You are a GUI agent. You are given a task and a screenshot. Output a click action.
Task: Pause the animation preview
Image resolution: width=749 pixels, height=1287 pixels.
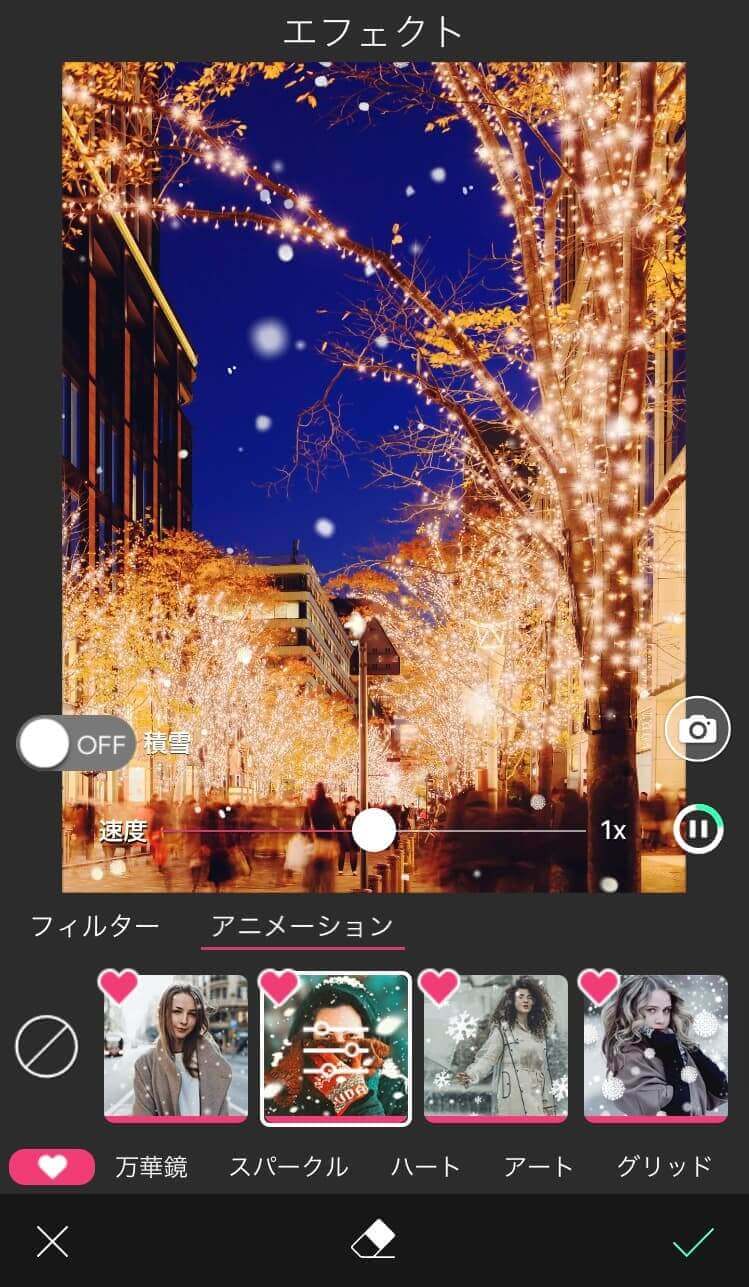tap(697, 829)
